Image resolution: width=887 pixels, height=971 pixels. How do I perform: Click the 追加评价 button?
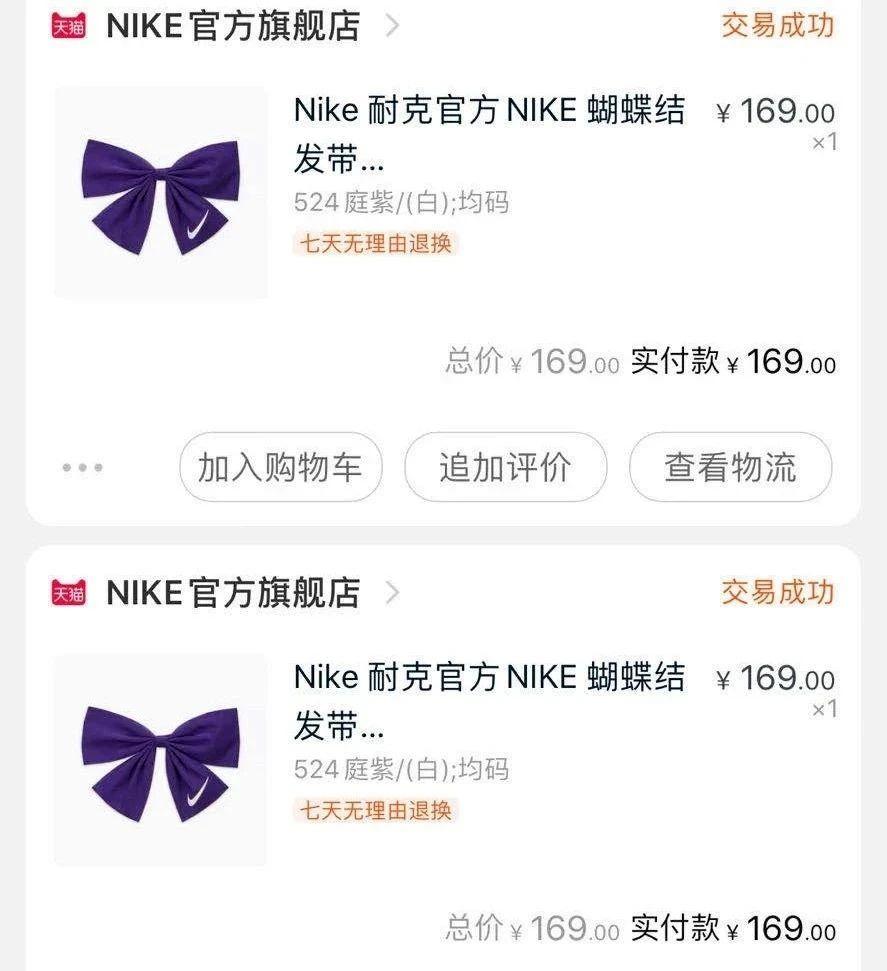tap(505, 466)
